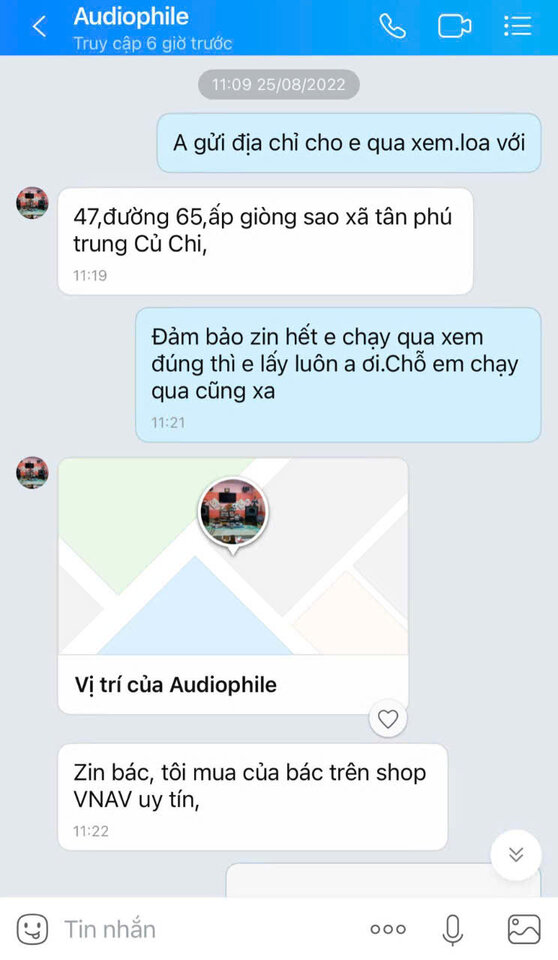Tap the microphone to record voice message
Screen dimensions: 558x960
[x=452, y=930]
